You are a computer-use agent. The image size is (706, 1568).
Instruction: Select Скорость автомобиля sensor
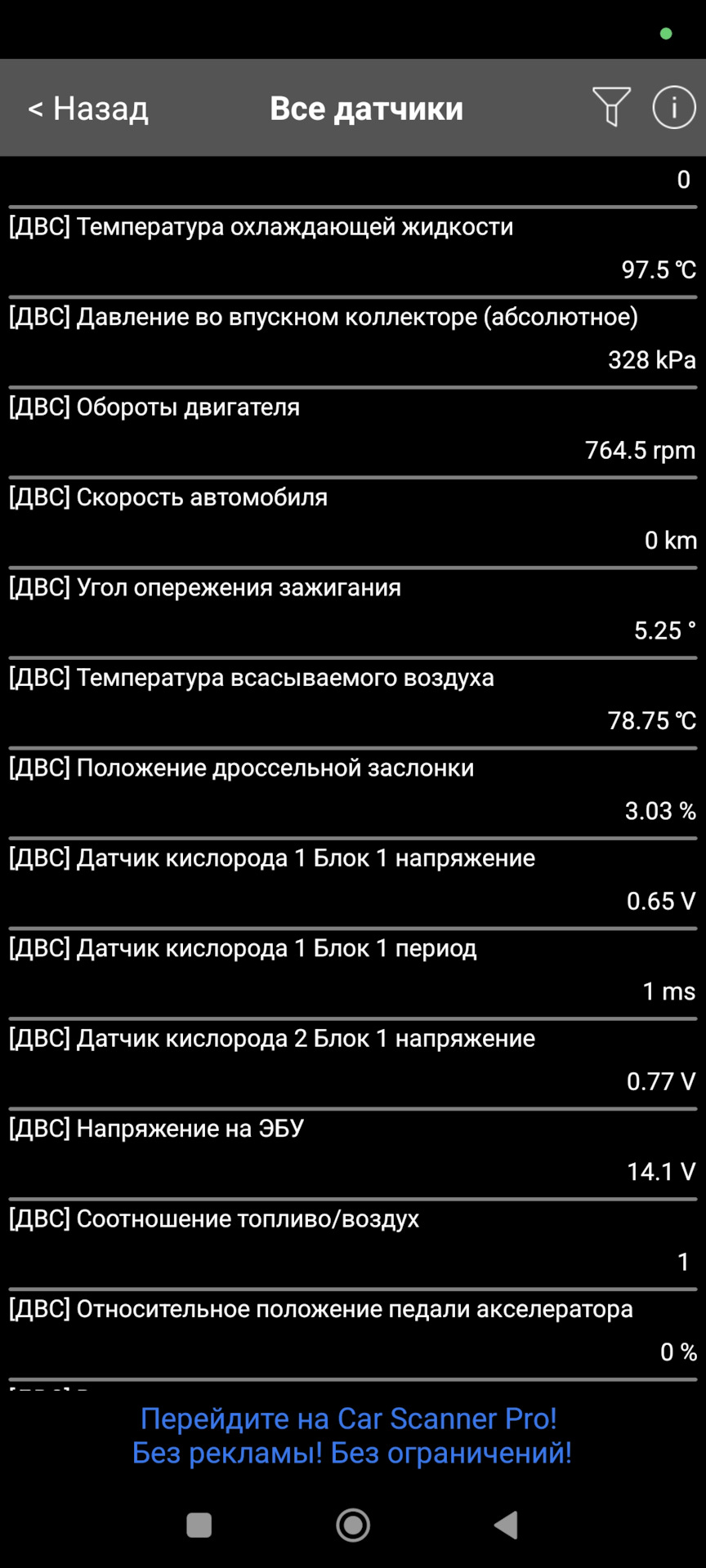pos(352,519)
